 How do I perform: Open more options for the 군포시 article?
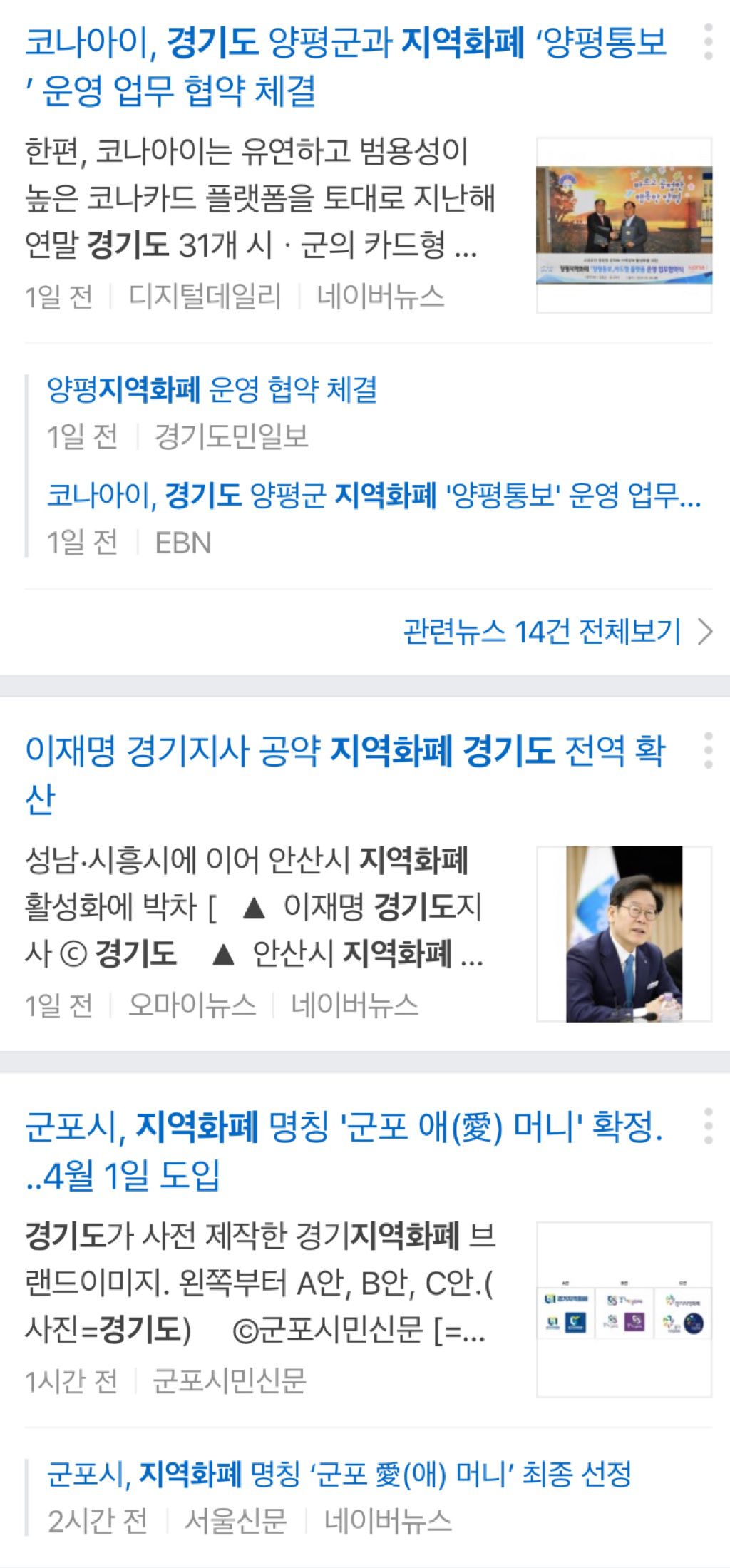707,1127
